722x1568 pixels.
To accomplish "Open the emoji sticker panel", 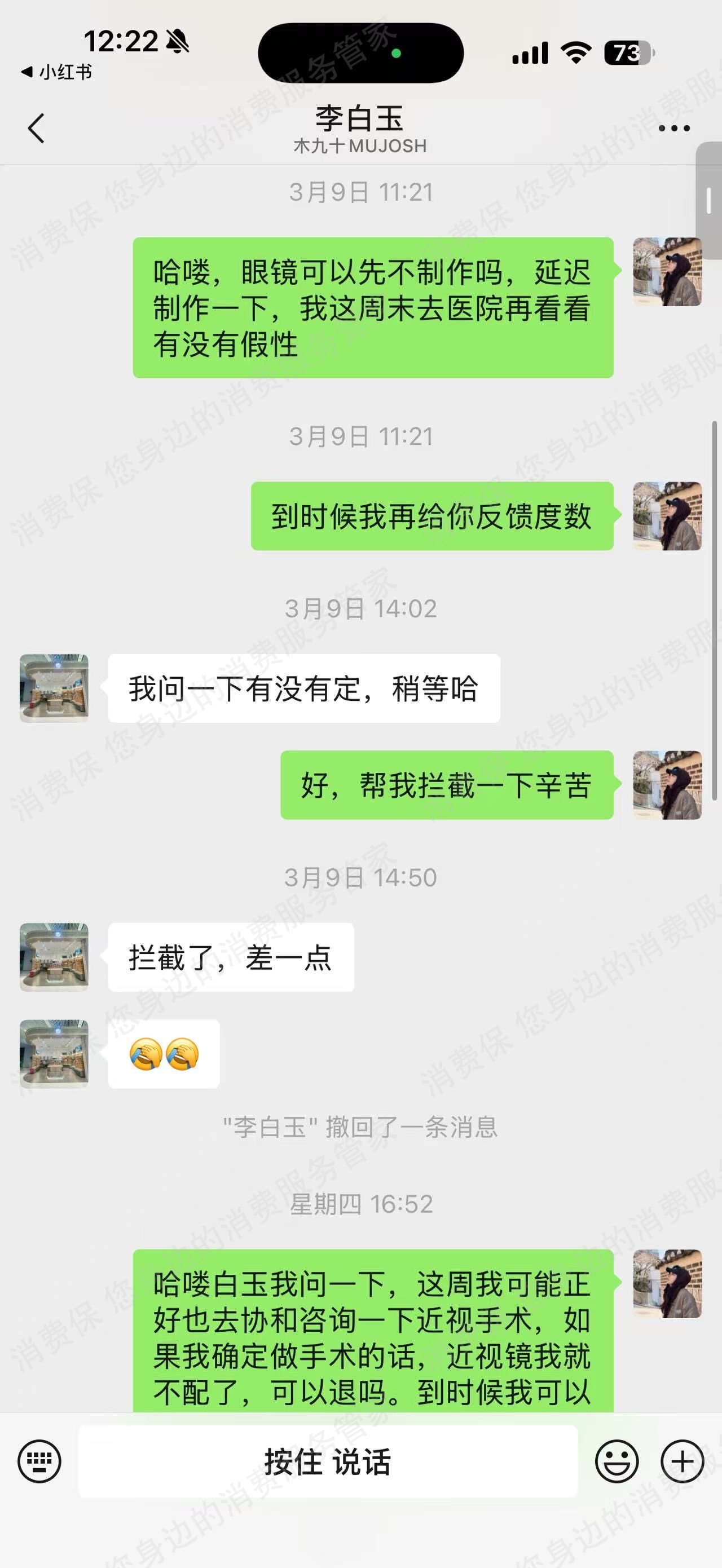I will [x=617, y=1461].
